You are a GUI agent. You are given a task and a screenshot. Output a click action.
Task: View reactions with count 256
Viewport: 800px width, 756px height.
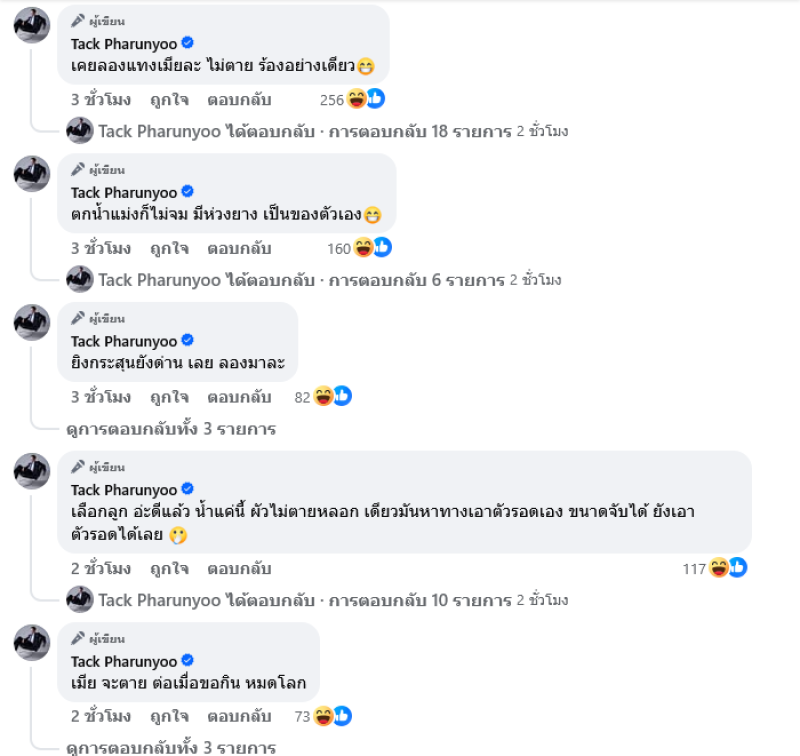pos(352,100)
